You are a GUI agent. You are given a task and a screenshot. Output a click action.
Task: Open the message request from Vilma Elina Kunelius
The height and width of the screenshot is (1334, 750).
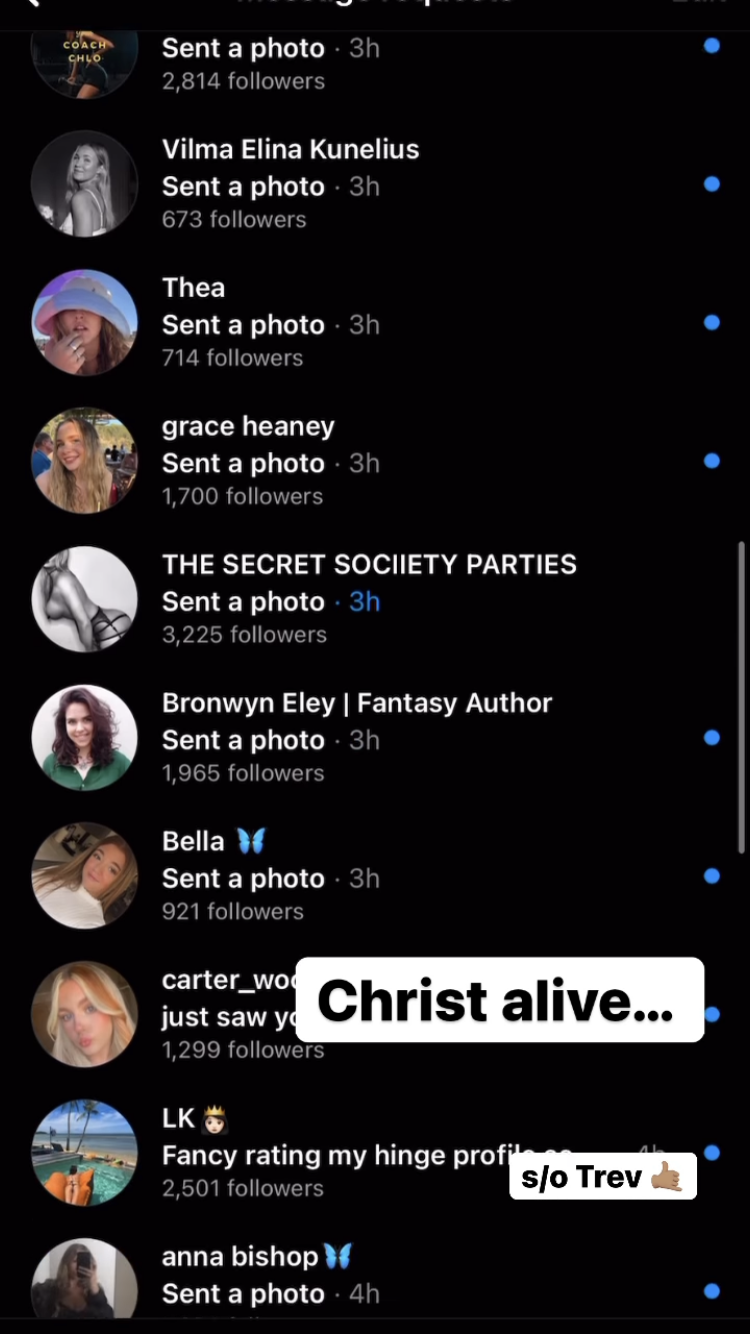pos(375,184)
